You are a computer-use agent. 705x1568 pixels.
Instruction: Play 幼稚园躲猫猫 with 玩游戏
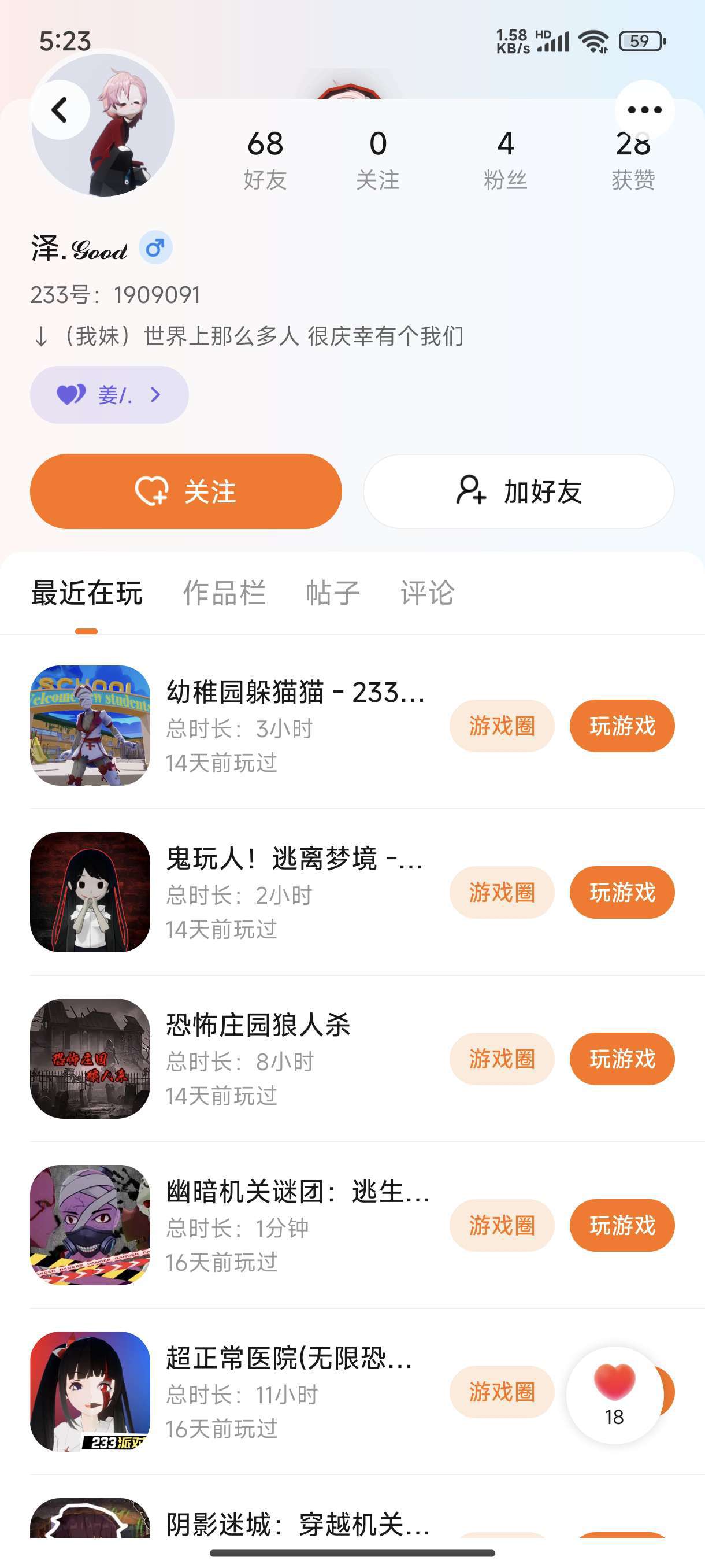tap(622, 726)
